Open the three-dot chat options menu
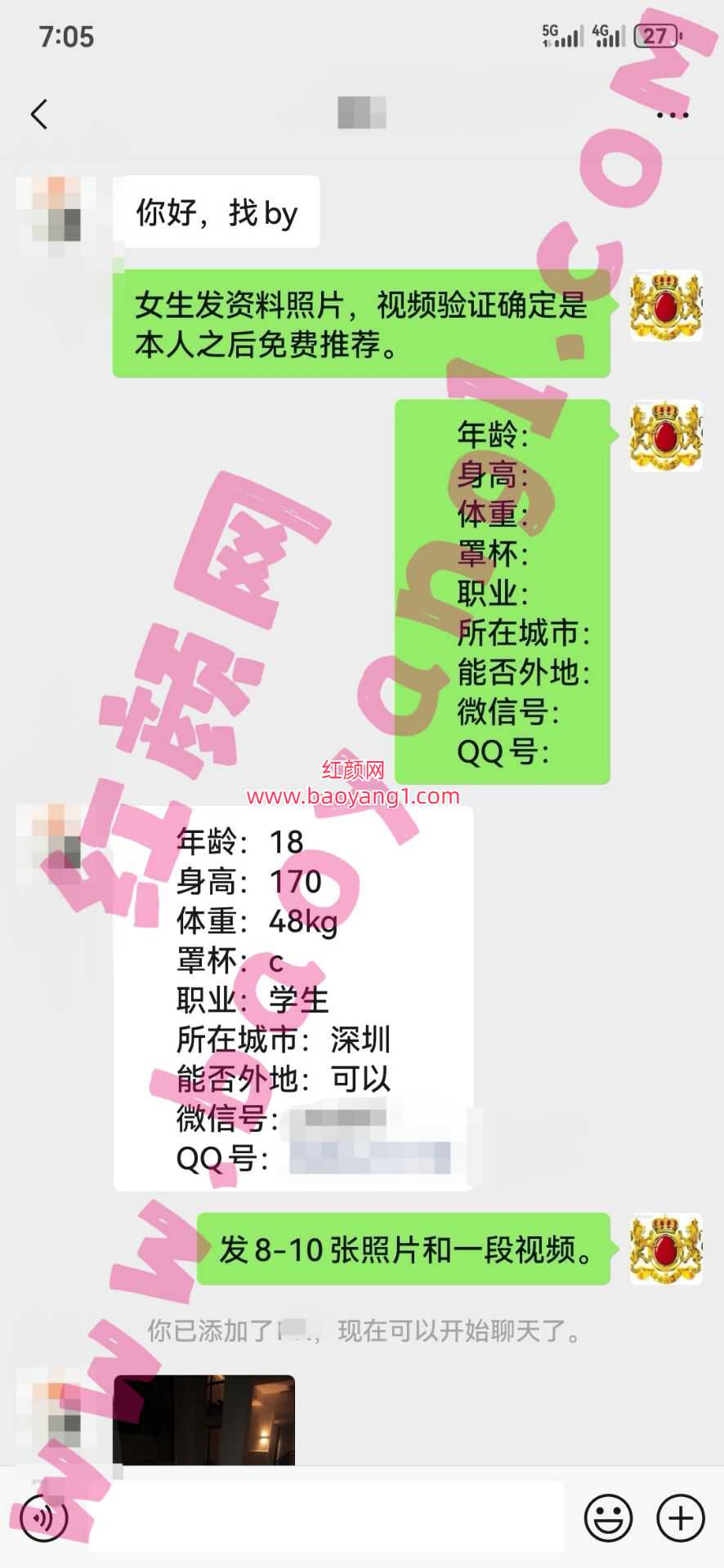This screenshot has height=1568, width=724. 672,115
